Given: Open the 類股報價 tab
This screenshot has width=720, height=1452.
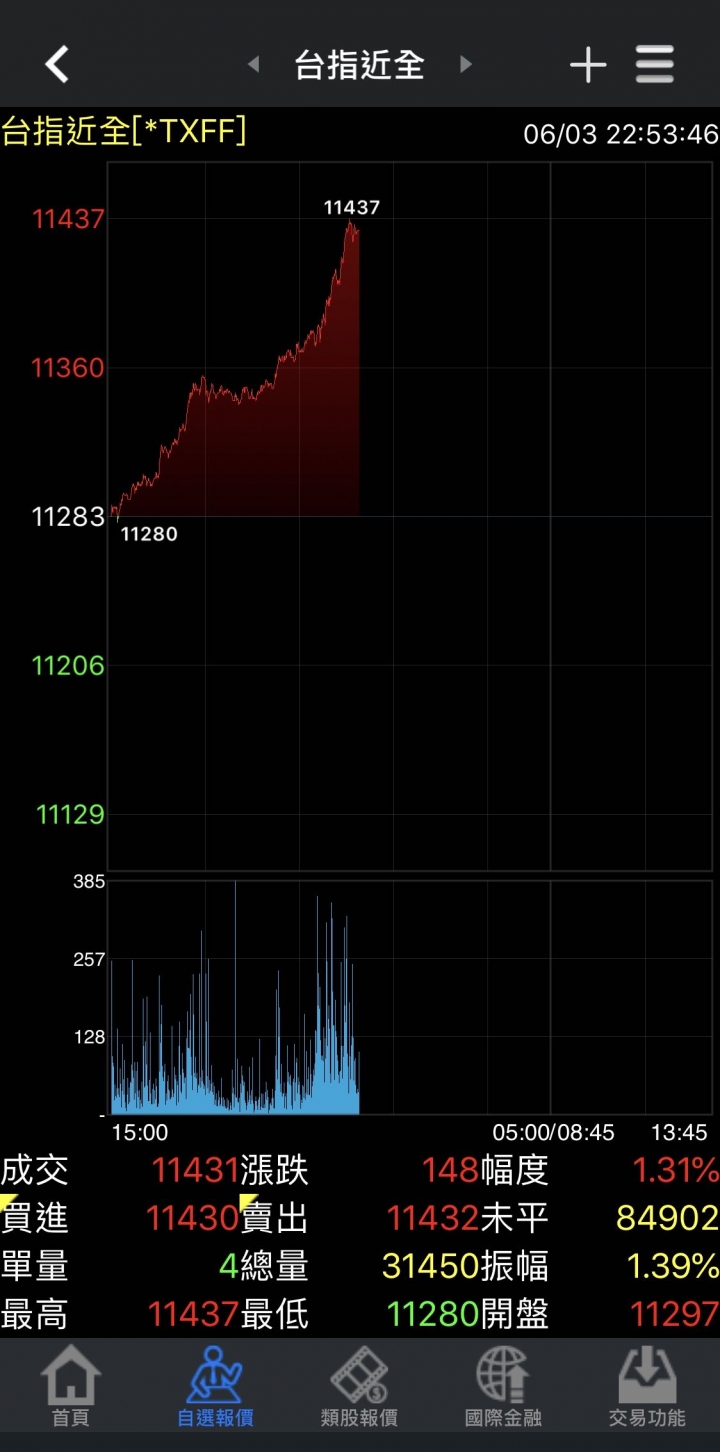Looking at the screenshot, I should point(359,1386).
